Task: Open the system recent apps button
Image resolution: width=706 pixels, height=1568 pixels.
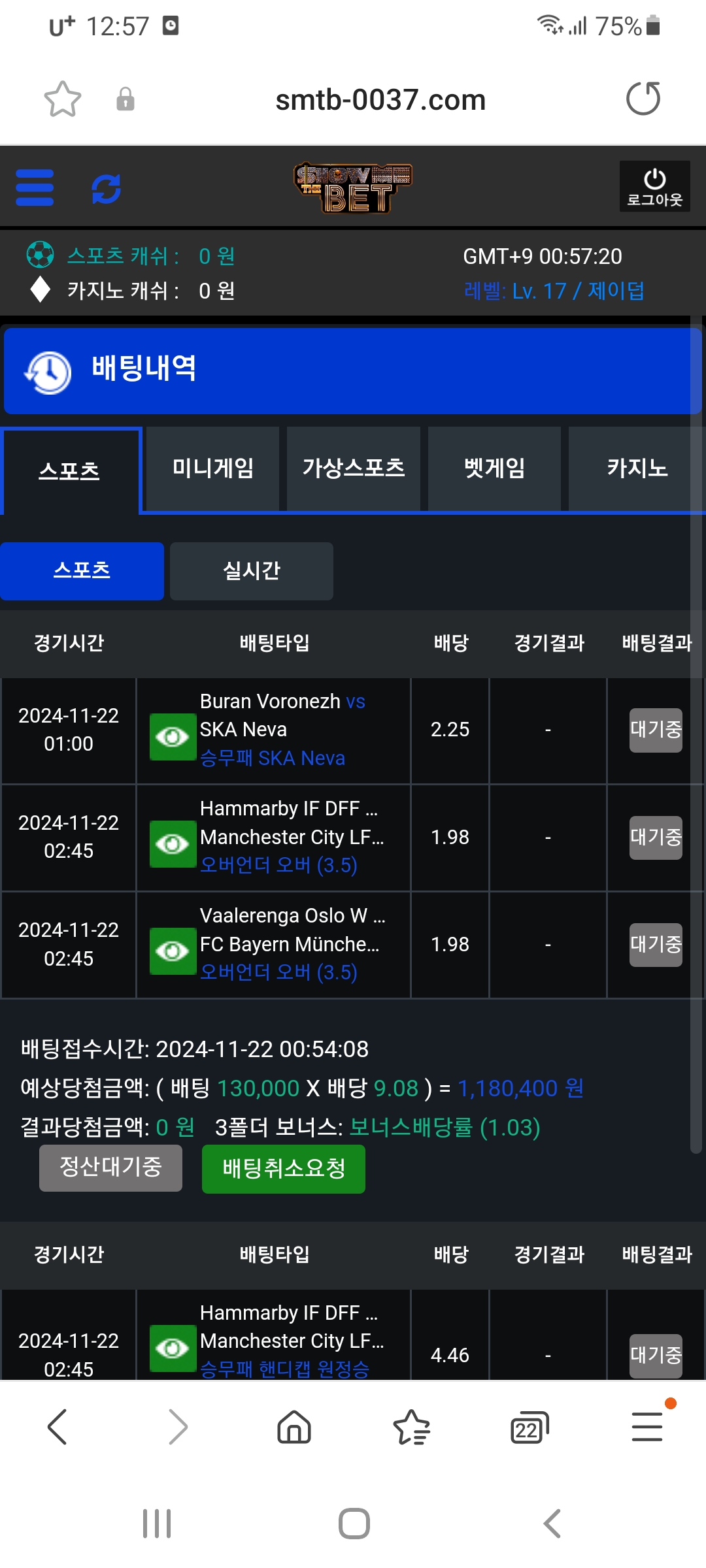Action: click(x=157, y=1524)
